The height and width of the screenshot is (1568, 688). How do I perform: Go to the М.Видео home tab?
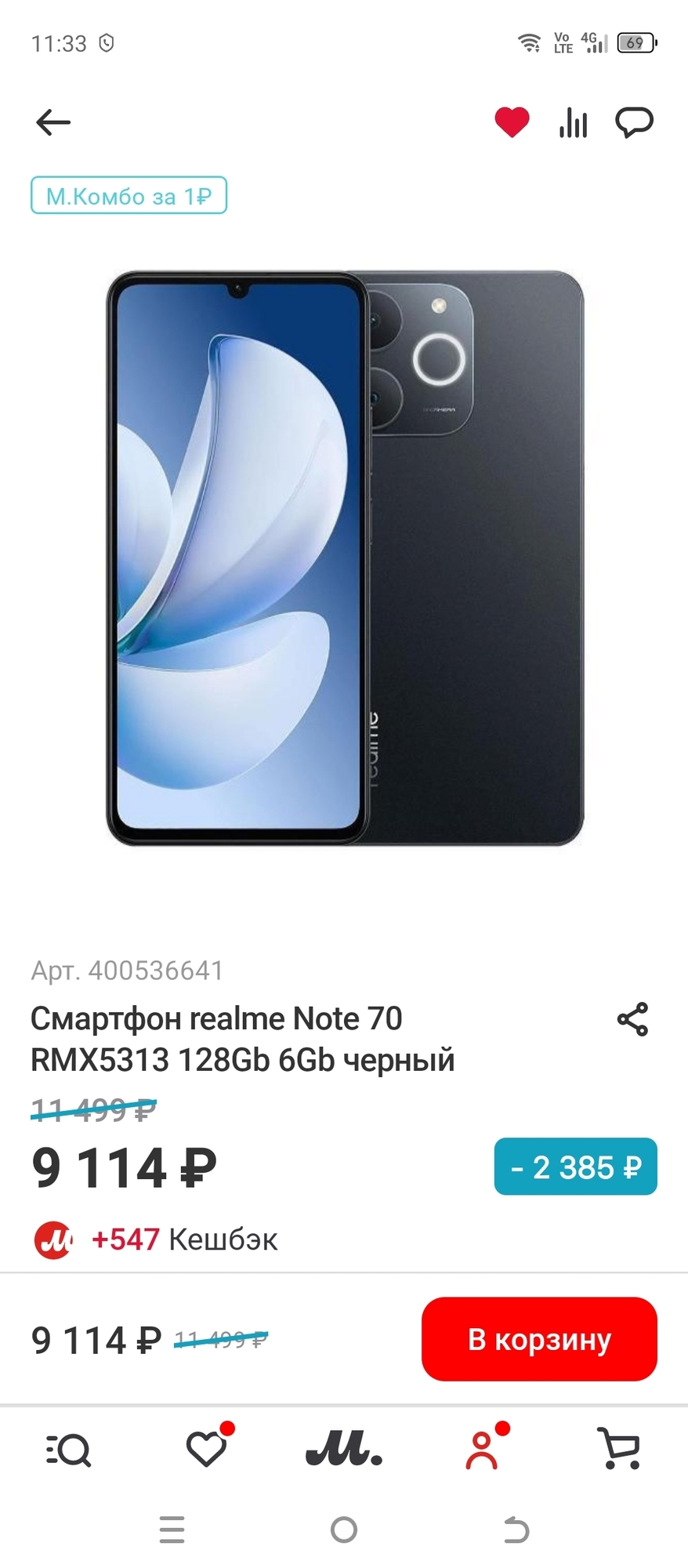pyautogui.click(x=344, y=1450)
